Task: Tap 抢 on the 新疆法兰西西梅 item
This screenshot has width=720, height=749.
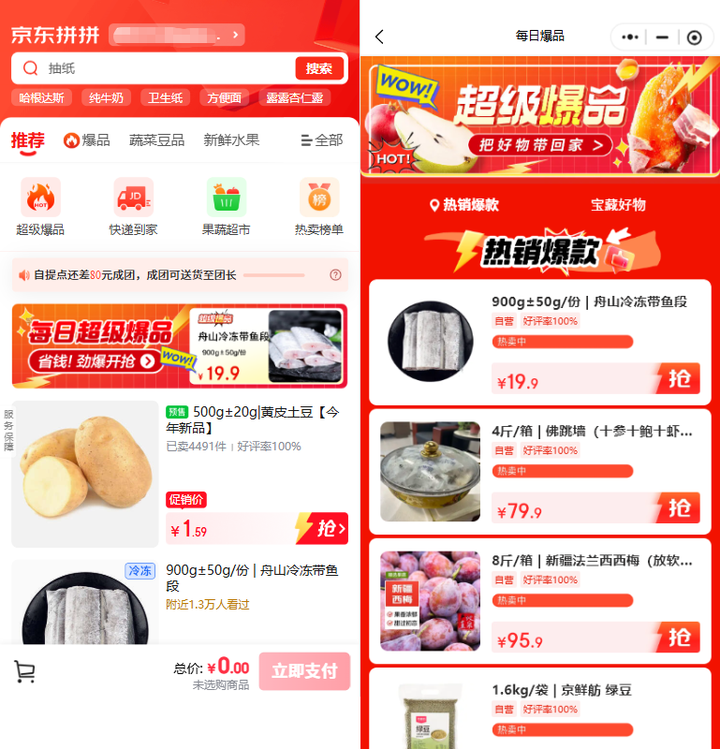Action: pyautogui.click(x=679, y=637)
